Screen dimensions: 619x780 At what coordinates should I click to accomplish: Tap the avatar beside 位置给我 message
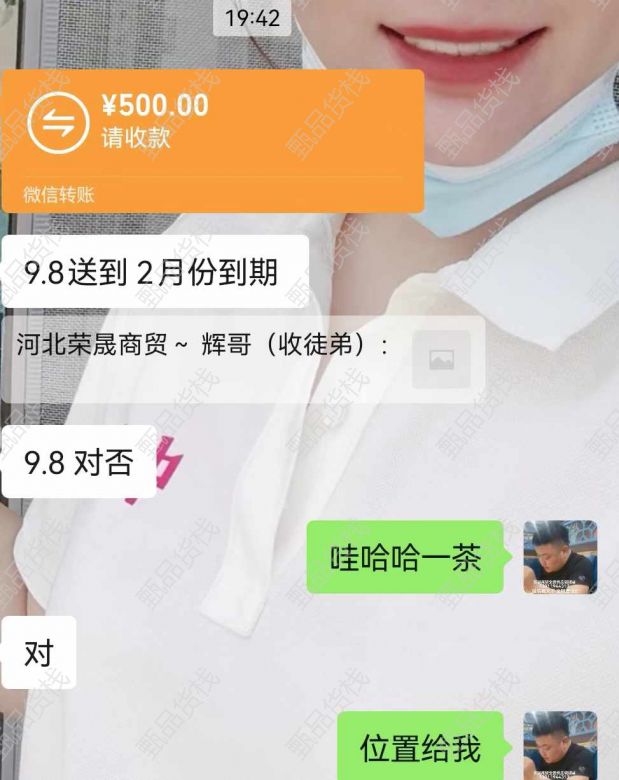[x=560, y=745]
